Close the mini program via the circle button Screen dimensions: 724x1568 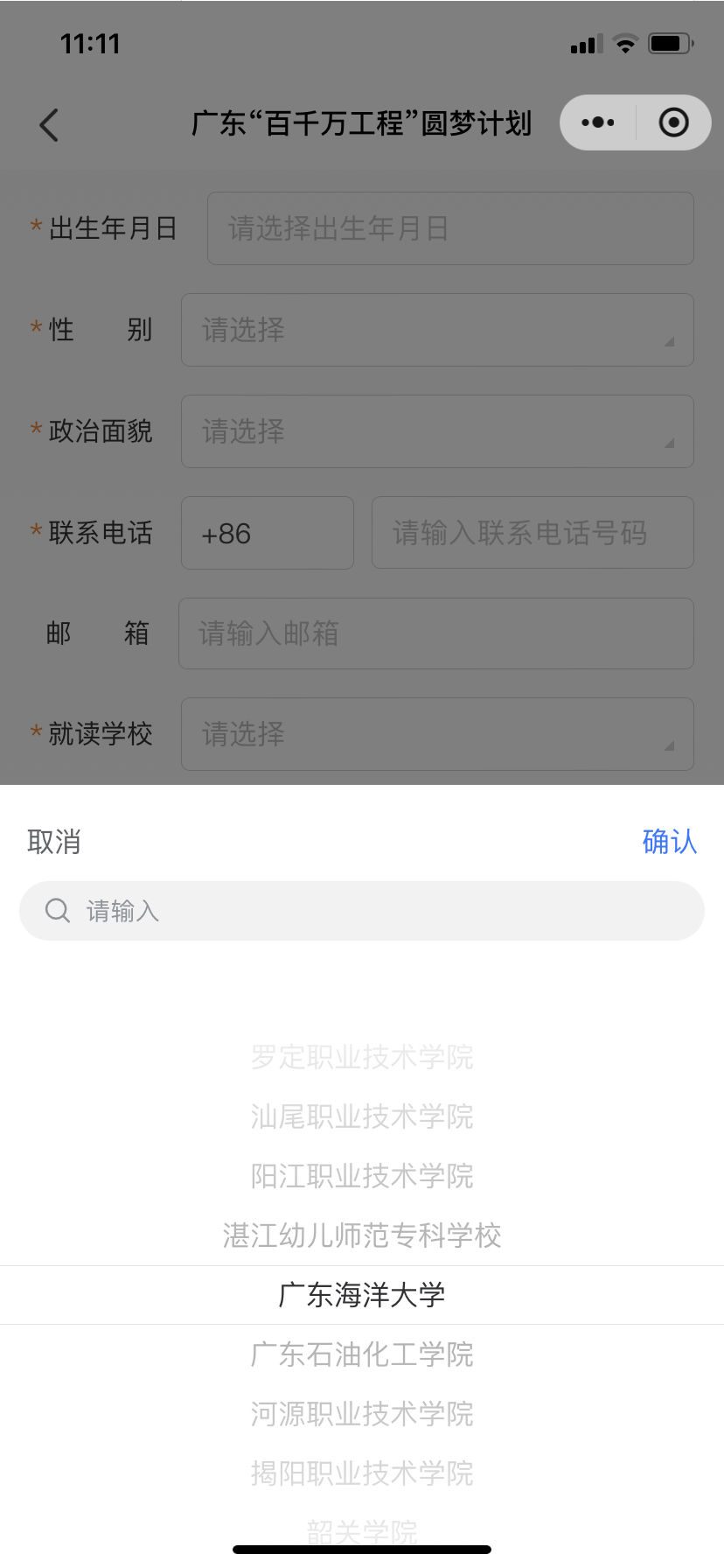673,122
